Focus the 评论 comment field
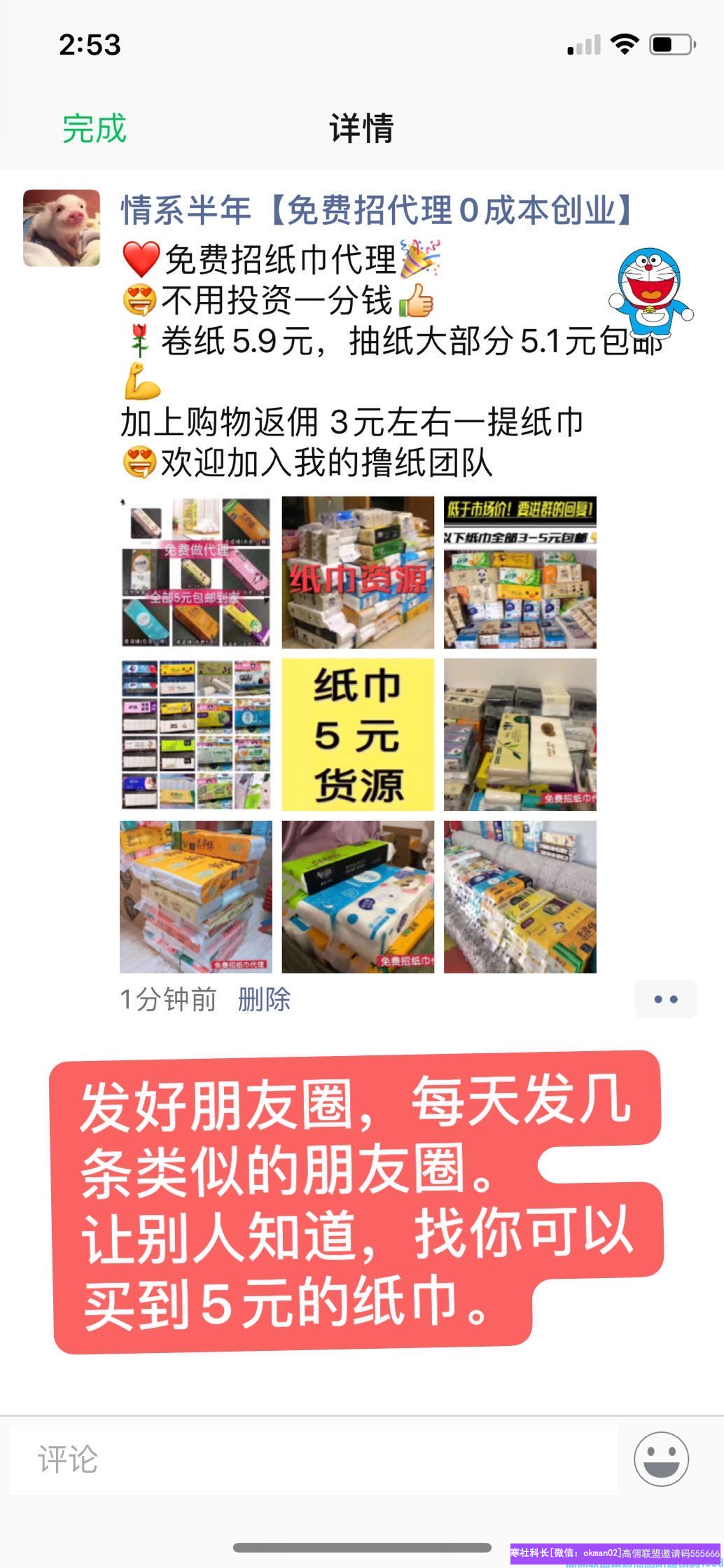This screenshot has height=1568, width=724. pos(314,1459)
